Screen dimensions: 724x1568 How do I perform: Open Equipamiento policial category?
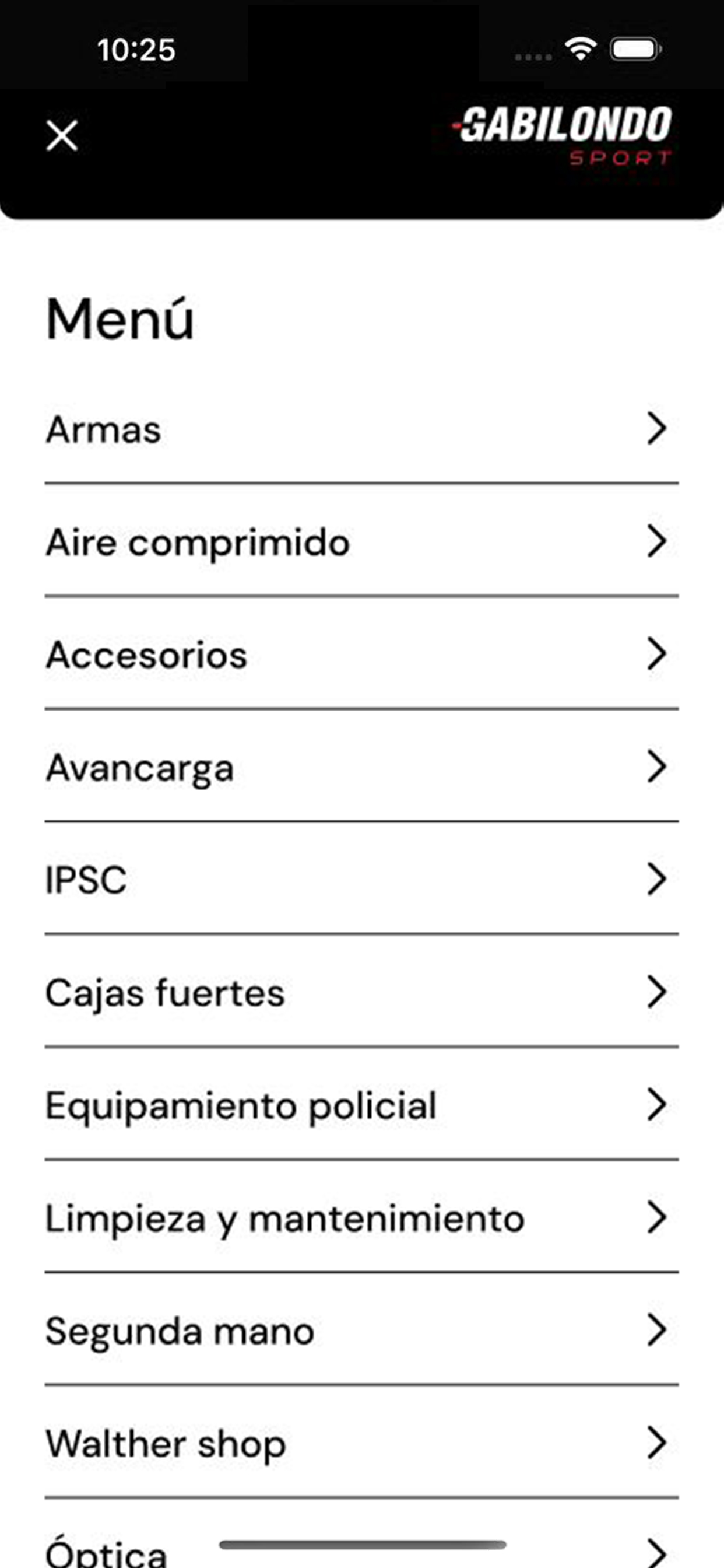coord(361,1104)
